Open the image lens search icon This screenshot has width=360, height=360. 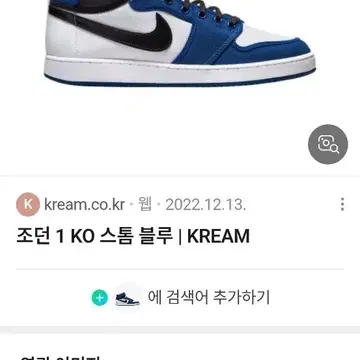(328, 144)
